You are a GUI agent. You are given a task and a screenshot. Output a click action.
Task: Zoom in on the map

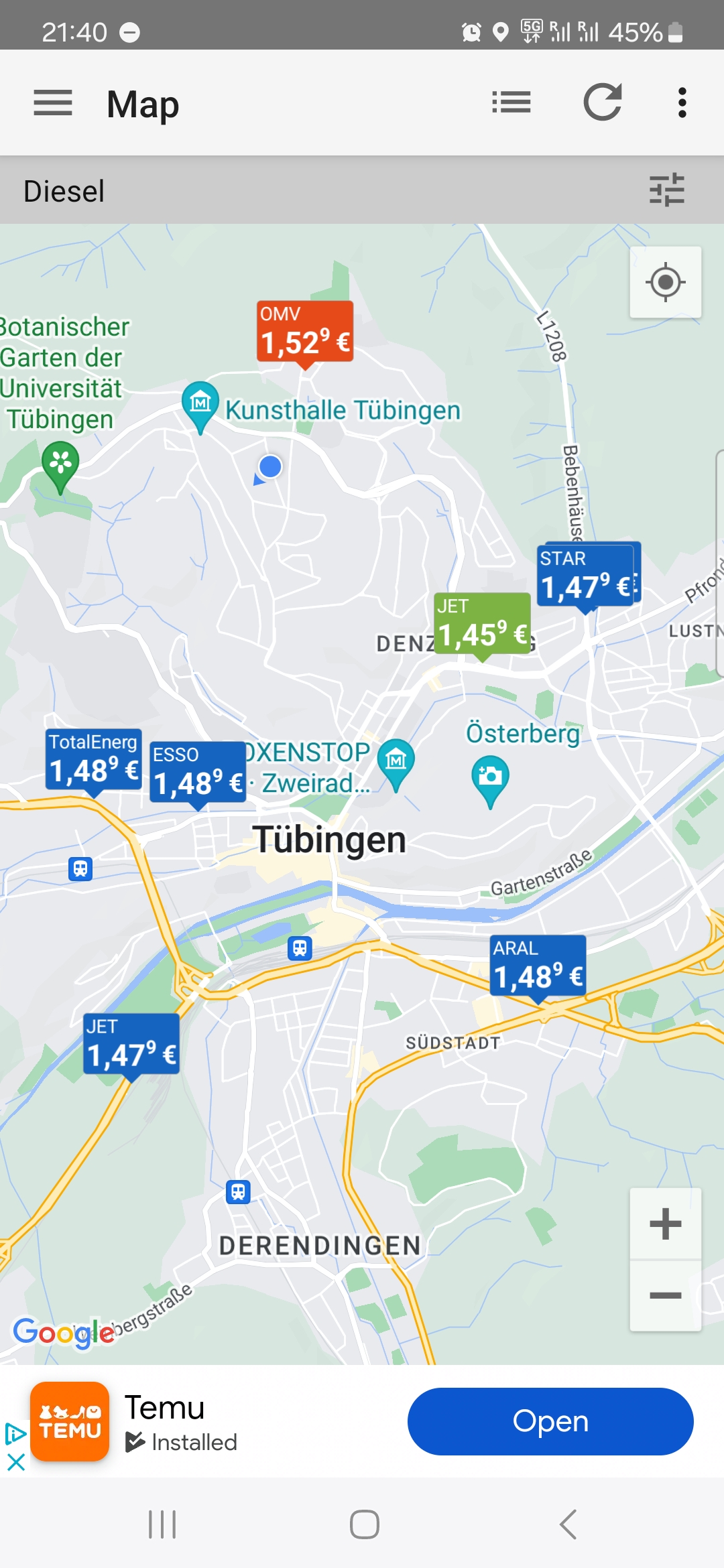(x=665, y=1224)
